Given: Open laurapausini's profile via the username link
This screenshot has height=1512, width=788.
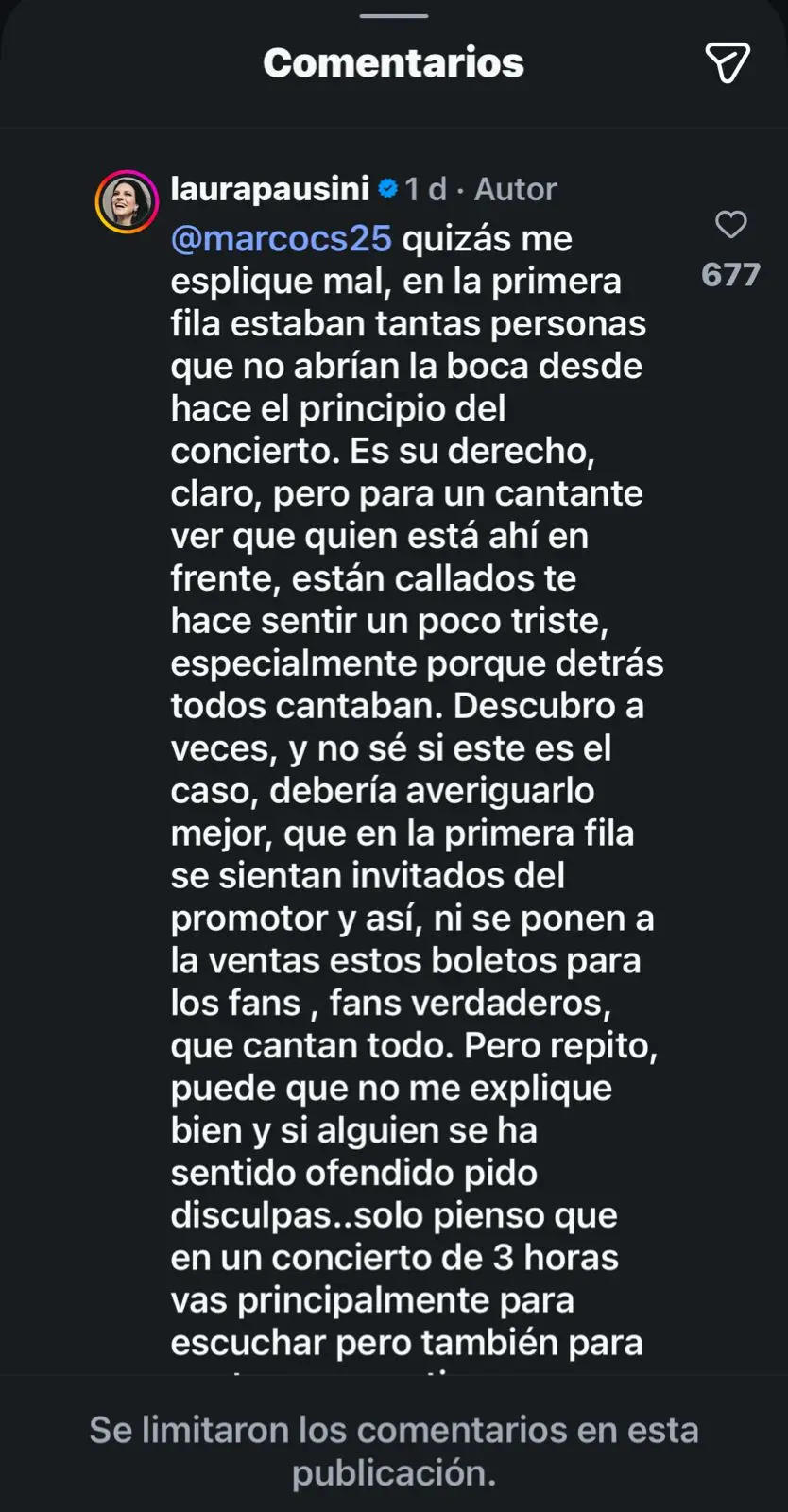Looking at the screenshot, I should click(269, 188).
